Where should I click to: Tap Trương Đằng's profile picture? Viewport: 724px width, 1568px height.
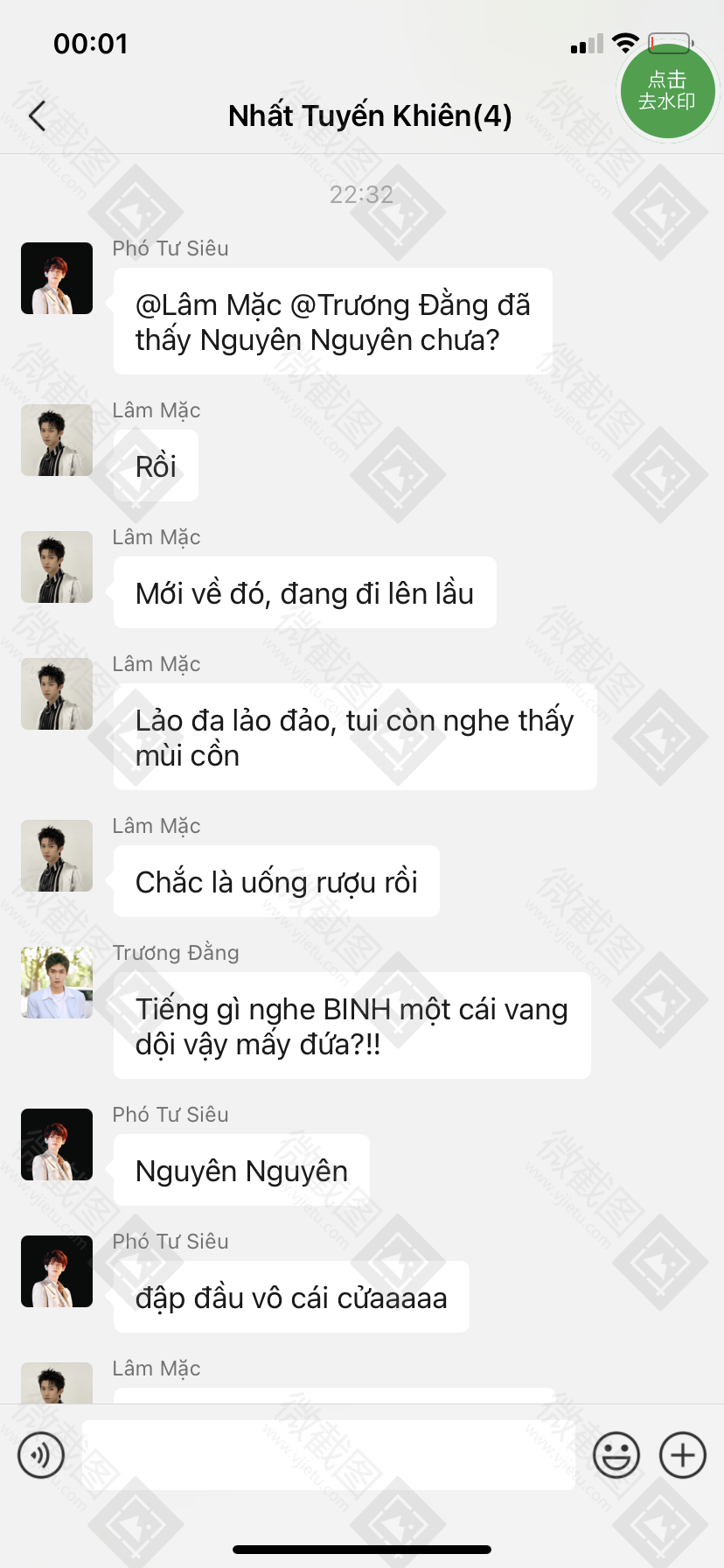point(57,983)
